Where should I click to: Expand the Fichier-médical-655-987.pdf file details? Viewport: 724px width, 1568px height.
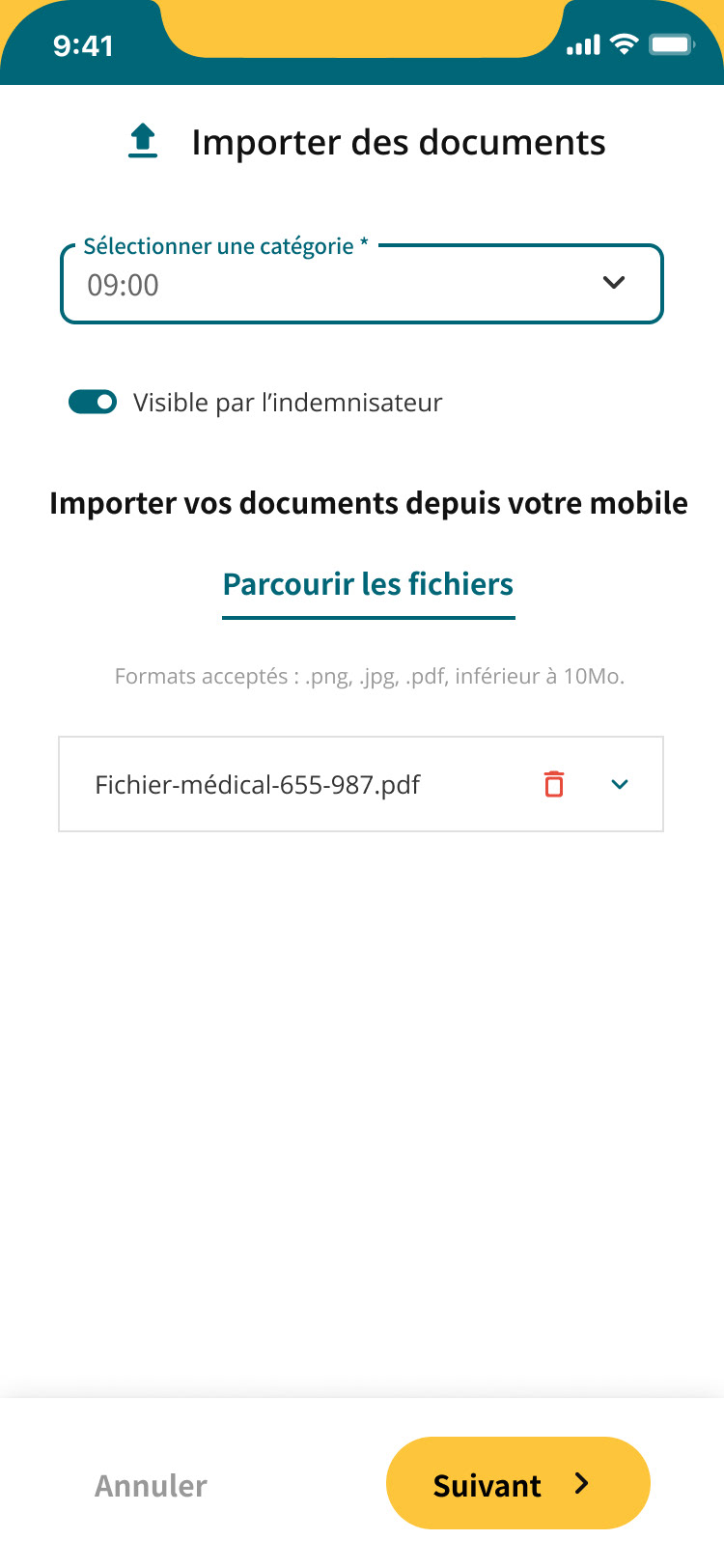tap(620, 785)
